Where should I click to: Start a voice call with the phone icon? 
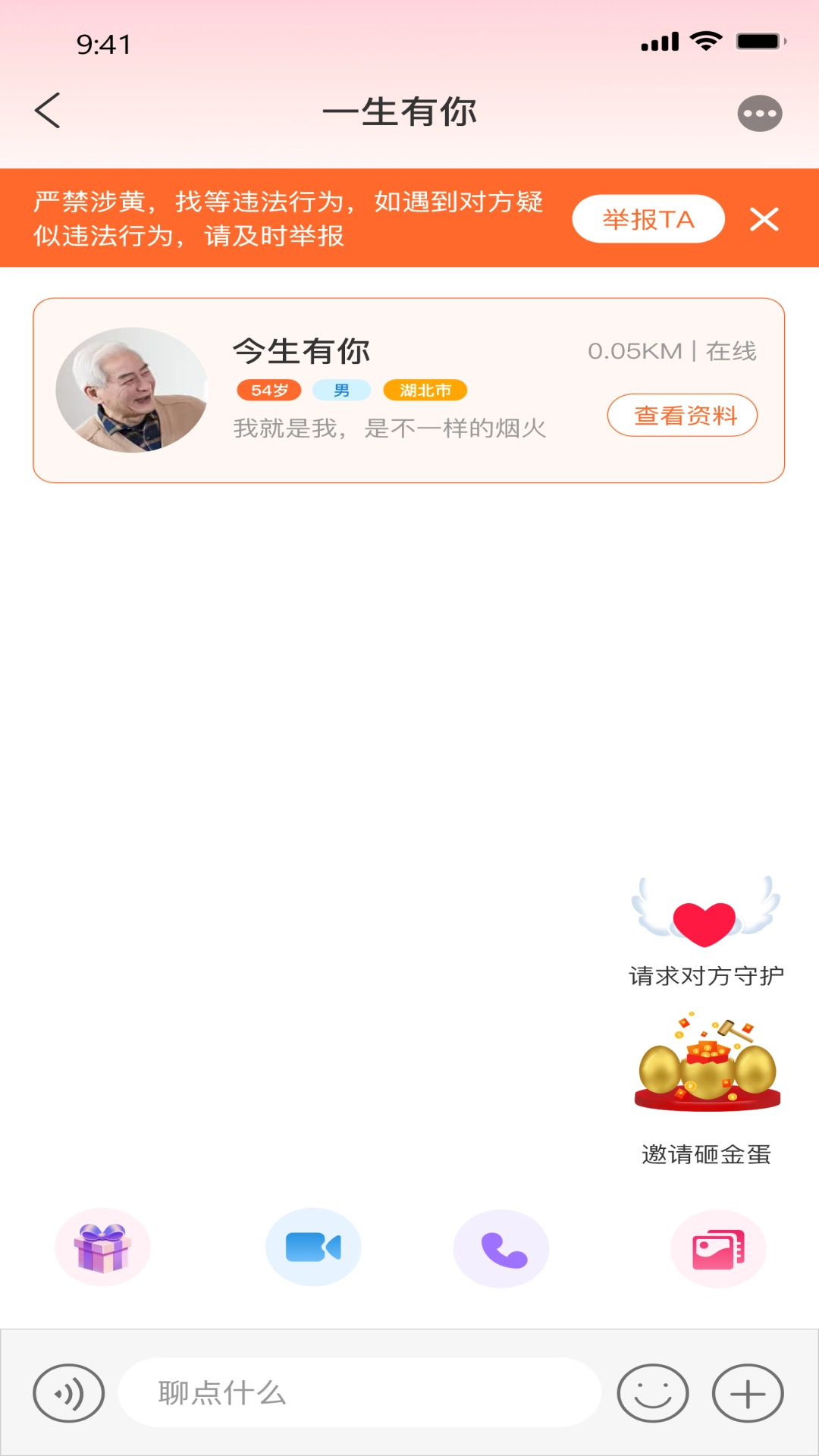point(501,1248)
